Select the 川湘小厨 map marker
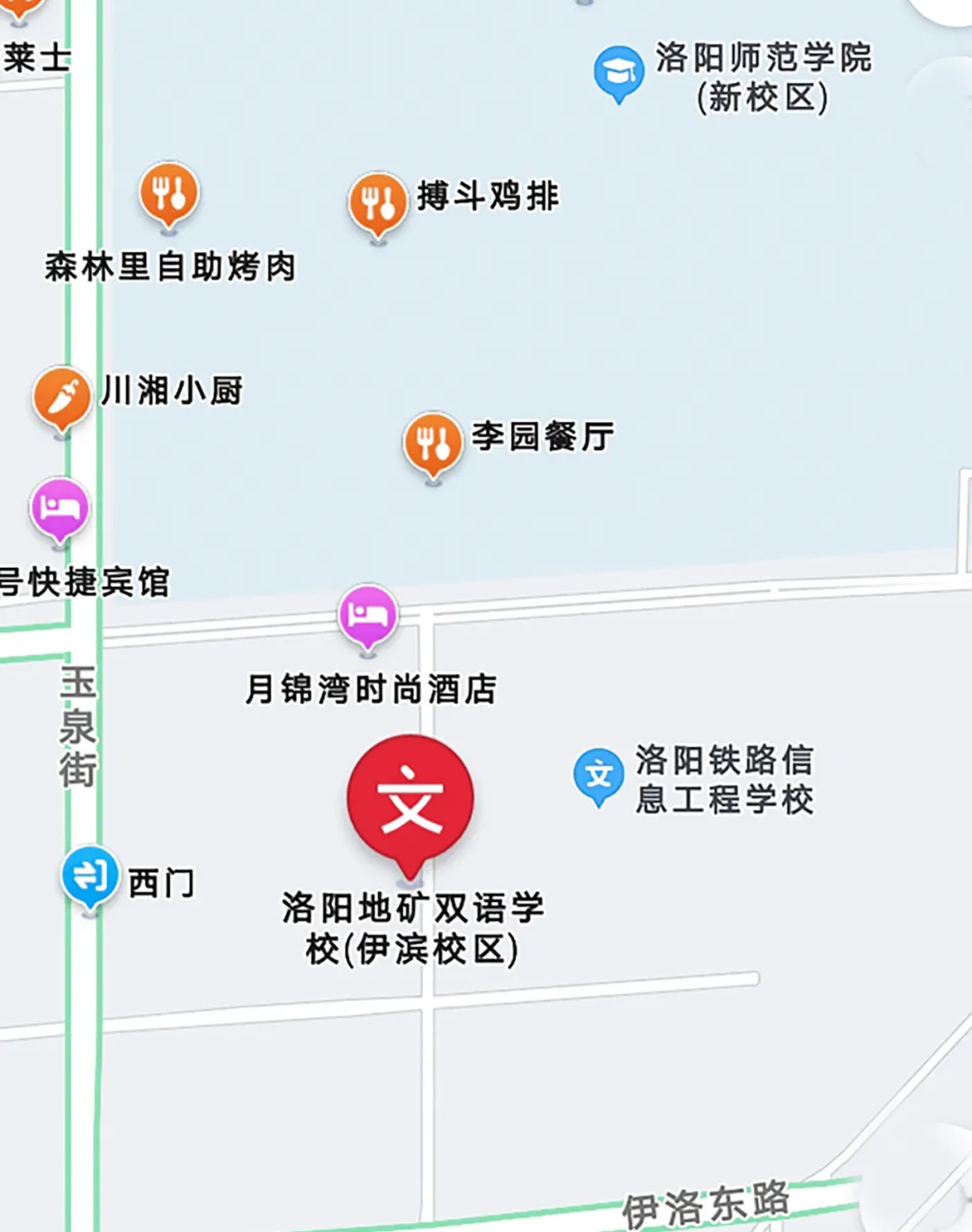The height and width of the screenshot is (1232, 972). click(x=62, y=397)
